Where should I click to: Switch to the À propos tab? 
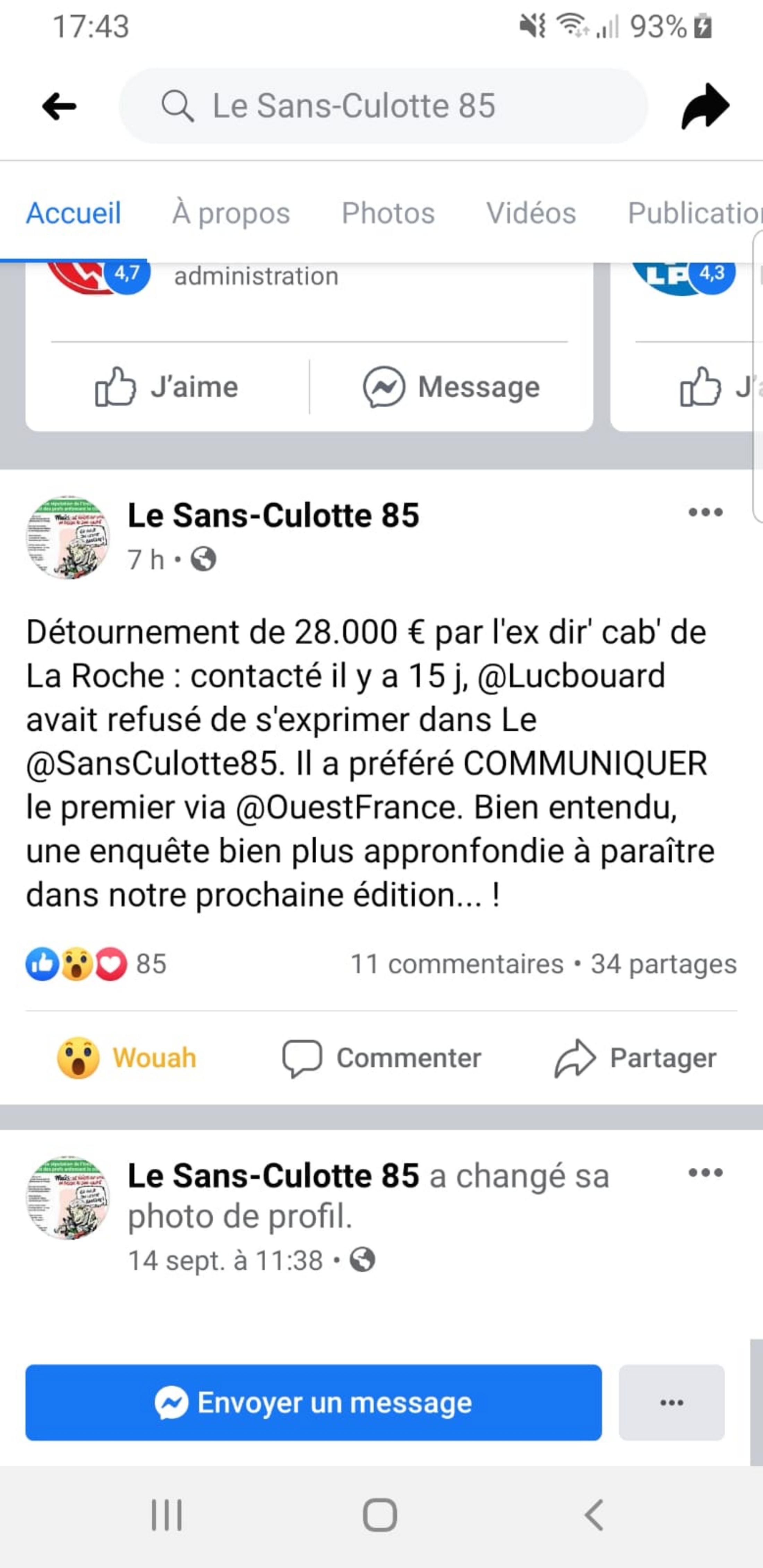[x=231, y=213]
